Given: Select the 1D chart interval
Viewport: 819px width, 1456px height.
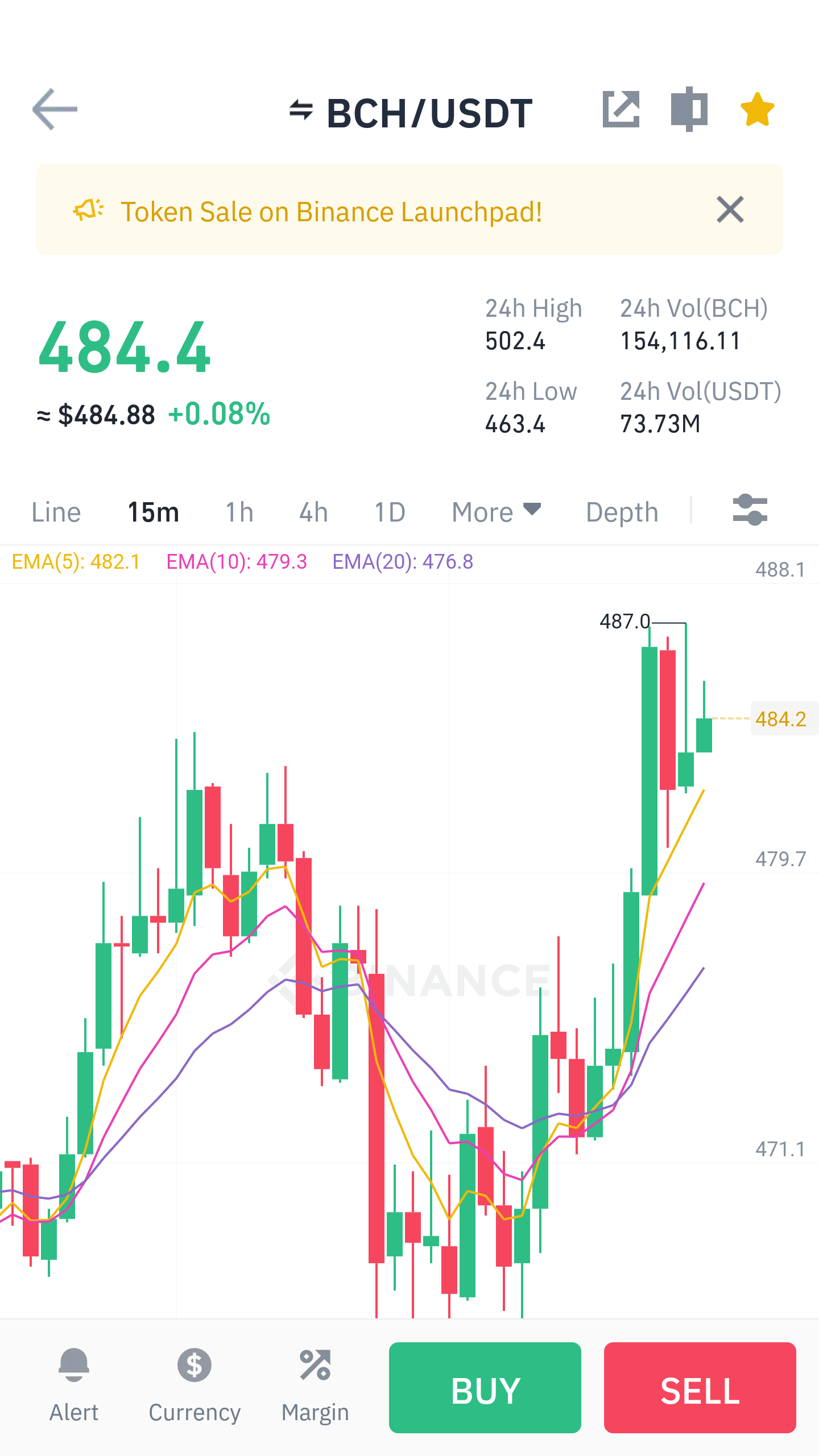Looking at the screenshot, I should [390, 512].
